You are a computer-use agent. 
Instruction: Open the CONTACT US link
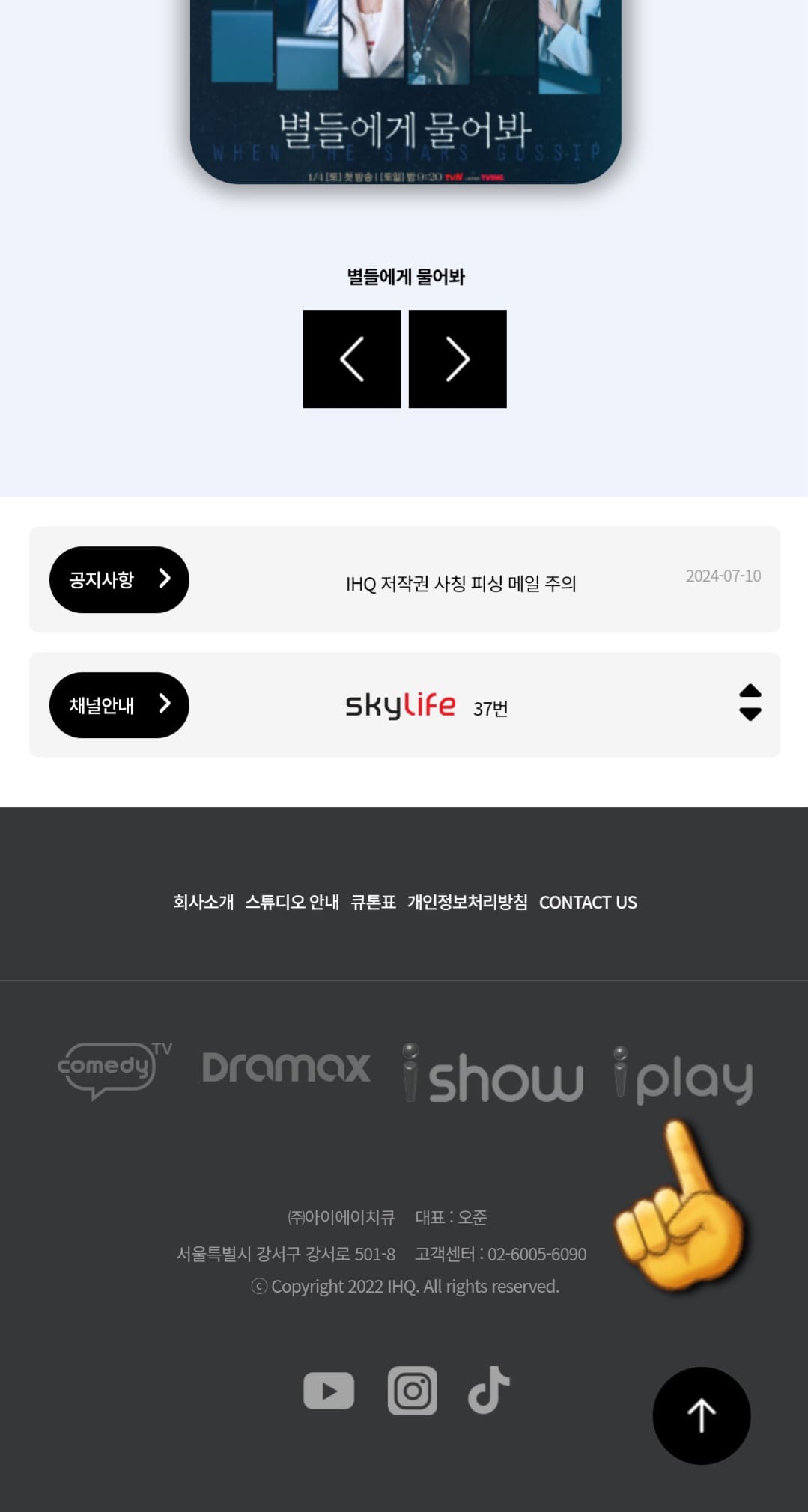(x=589, y=903)
